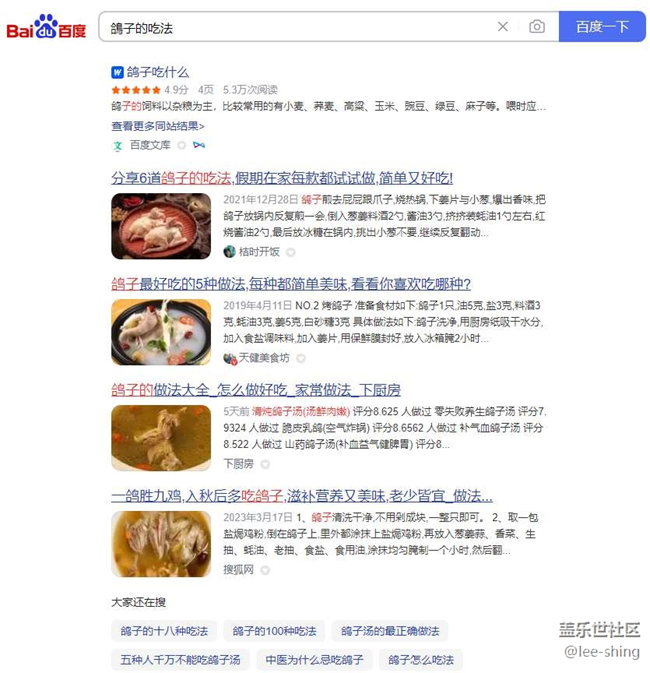This screenshot has width=650, height=673.
Task: Open result 分享6道鸽子的吃法
Action: [282, 178]
